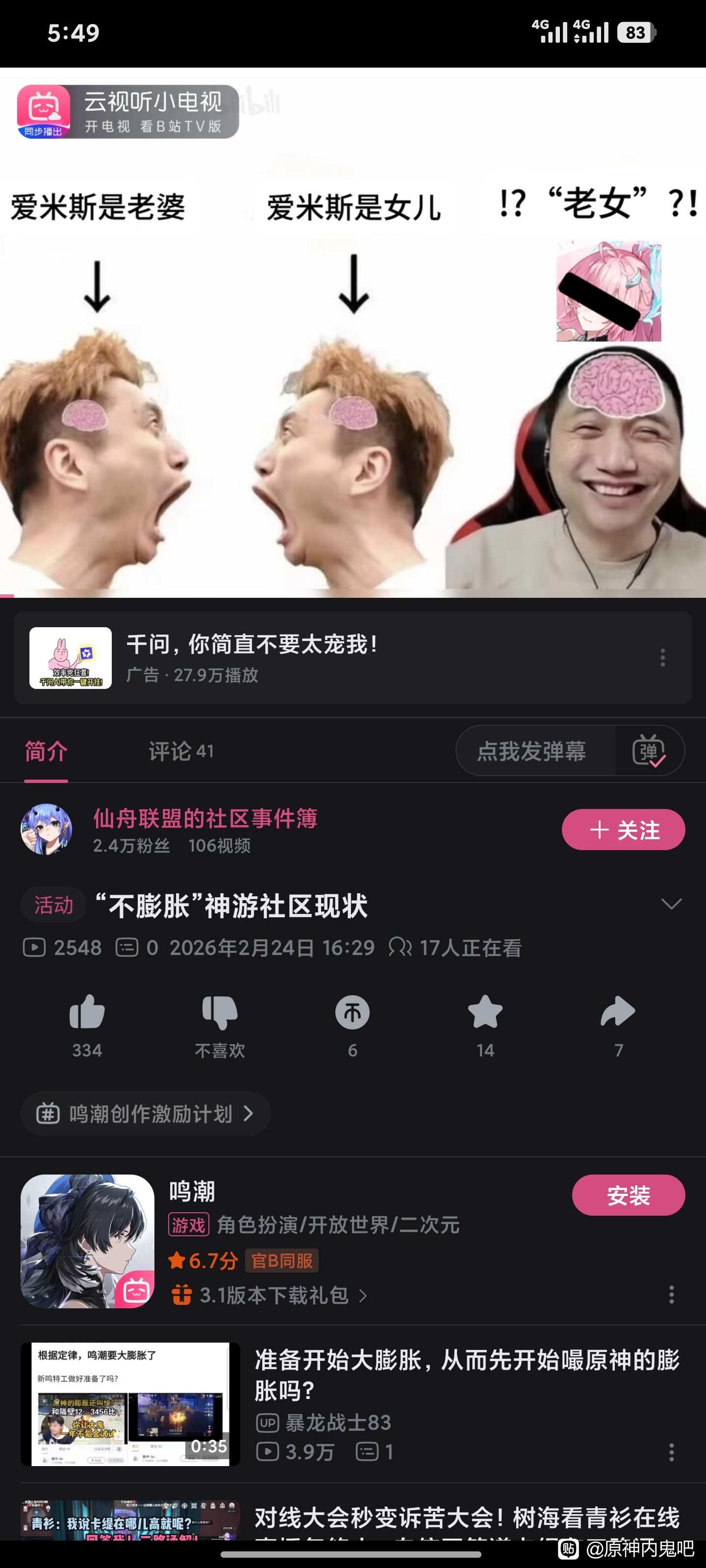Give a coin to this video
Viewport: 706px width, 1568px height.
tap(352, 1013)
